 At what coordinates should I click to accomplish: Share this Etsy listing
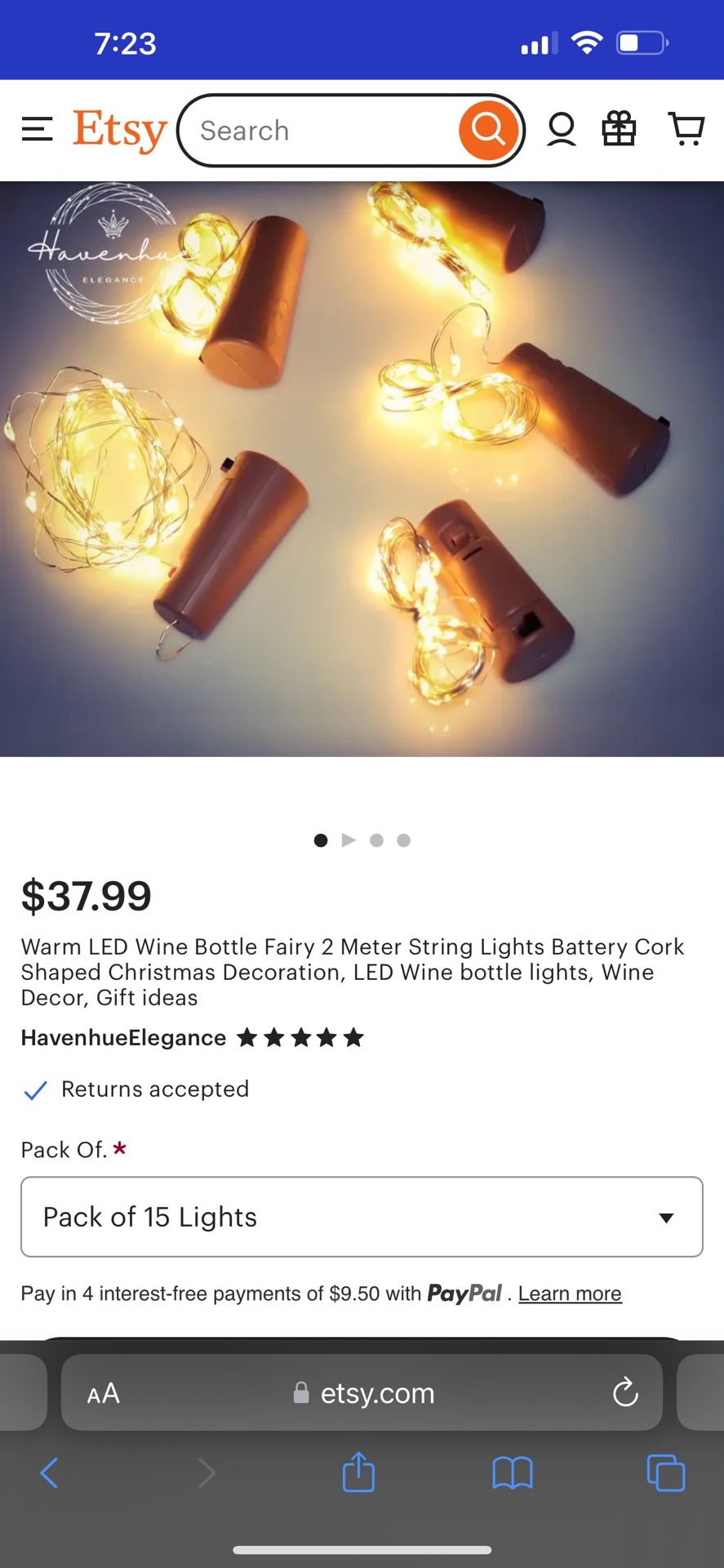coord(358,1472)
